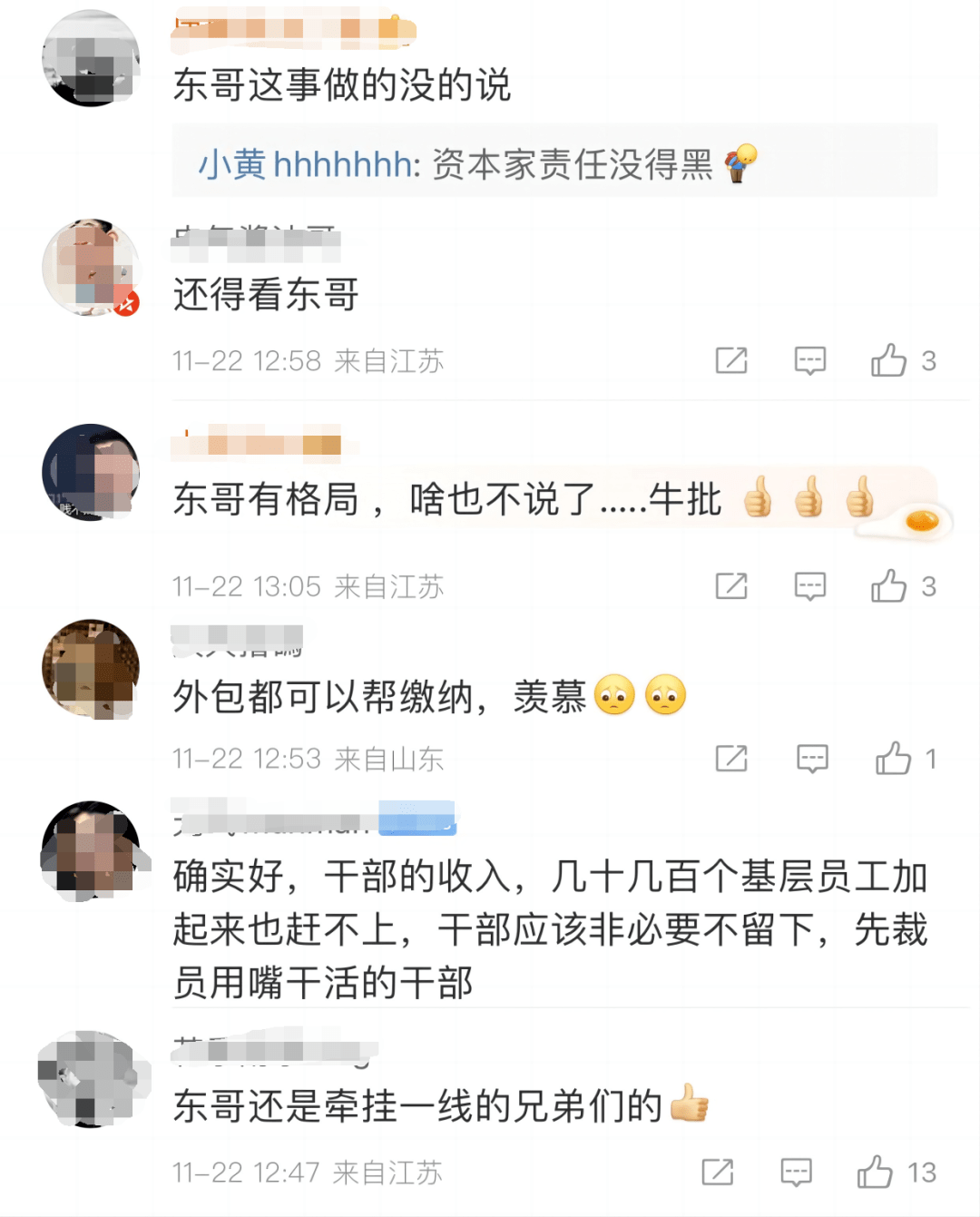Screen dimensions: 980x1217
Task: Share the comment 东哥还是牵挂一线的兄弟们的
Action: point(717,1172)
